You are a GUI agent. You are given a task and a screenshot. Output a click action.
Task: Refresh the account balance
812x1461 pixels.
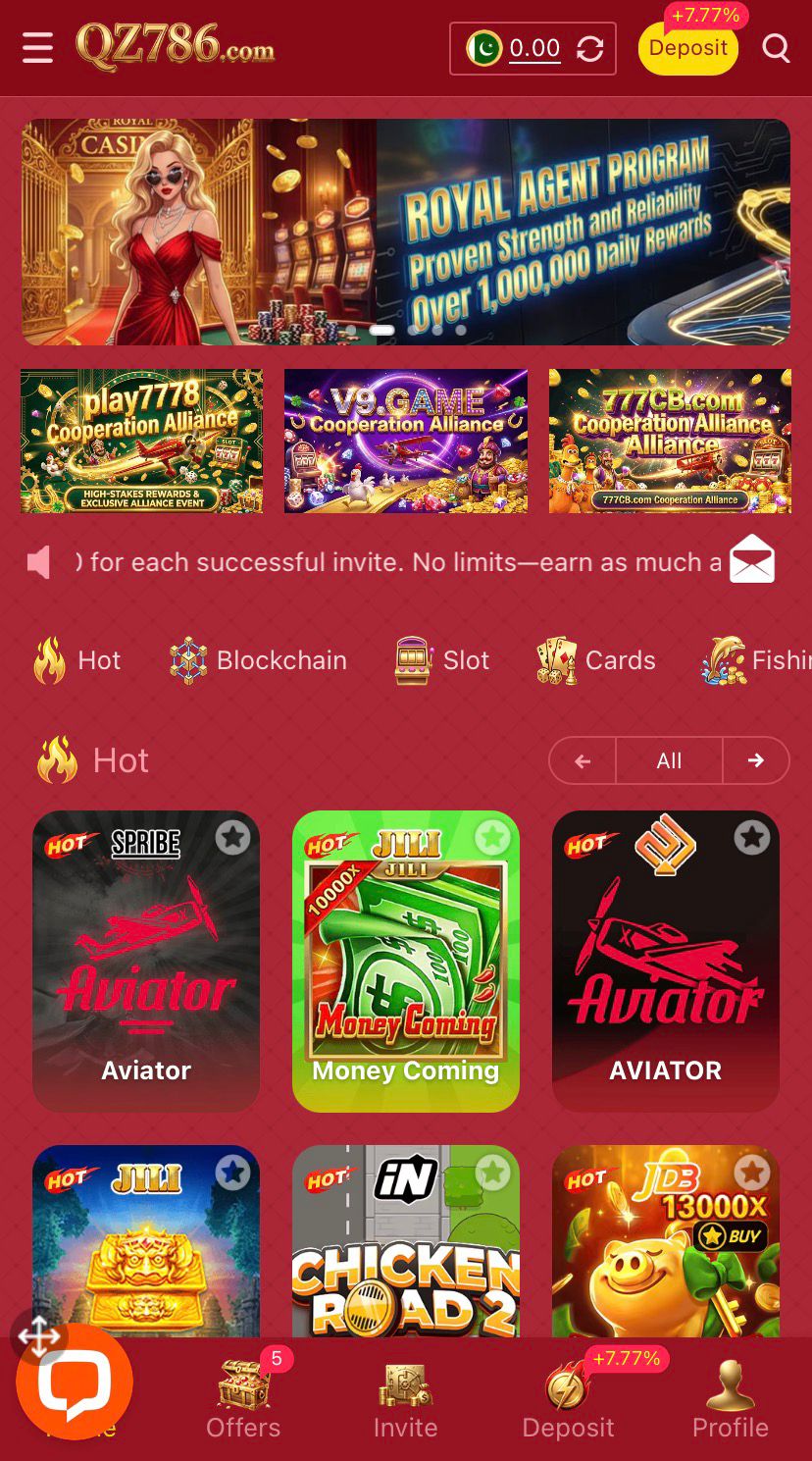(589, 48)
